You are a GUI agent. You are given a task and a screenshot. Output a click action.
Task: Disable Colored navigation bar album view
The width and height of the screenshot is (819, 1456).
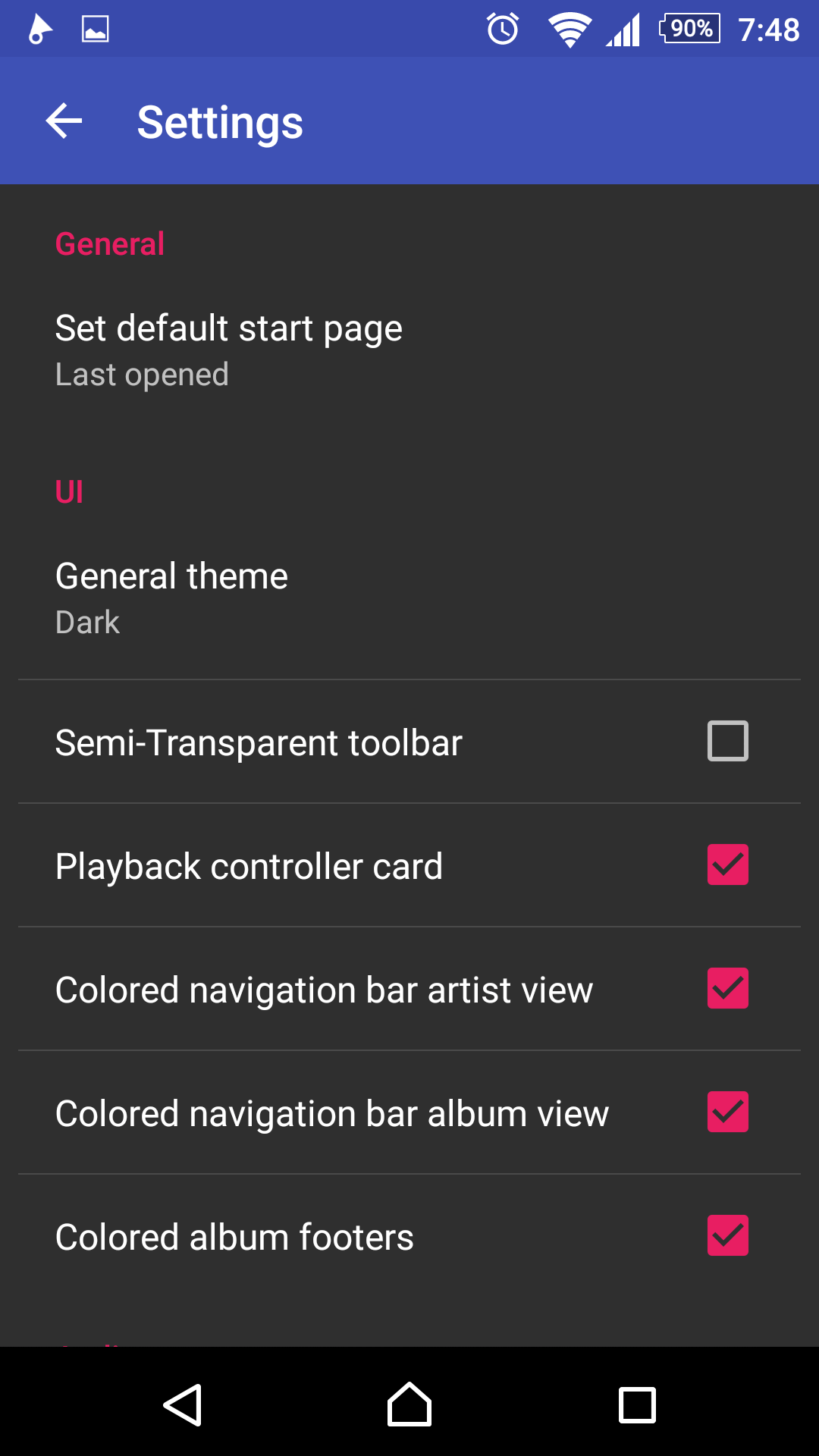pos(727,1112)
